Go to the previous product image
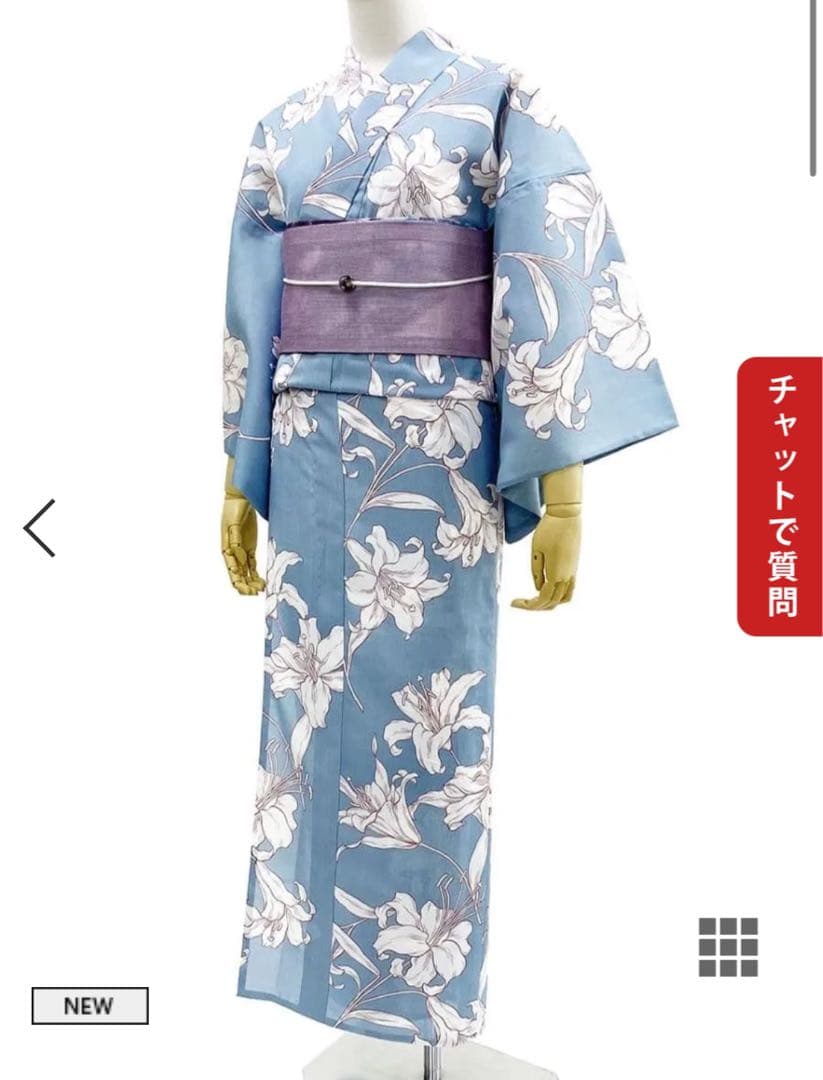Viewport: 823px width, 1080px height. 40,528
